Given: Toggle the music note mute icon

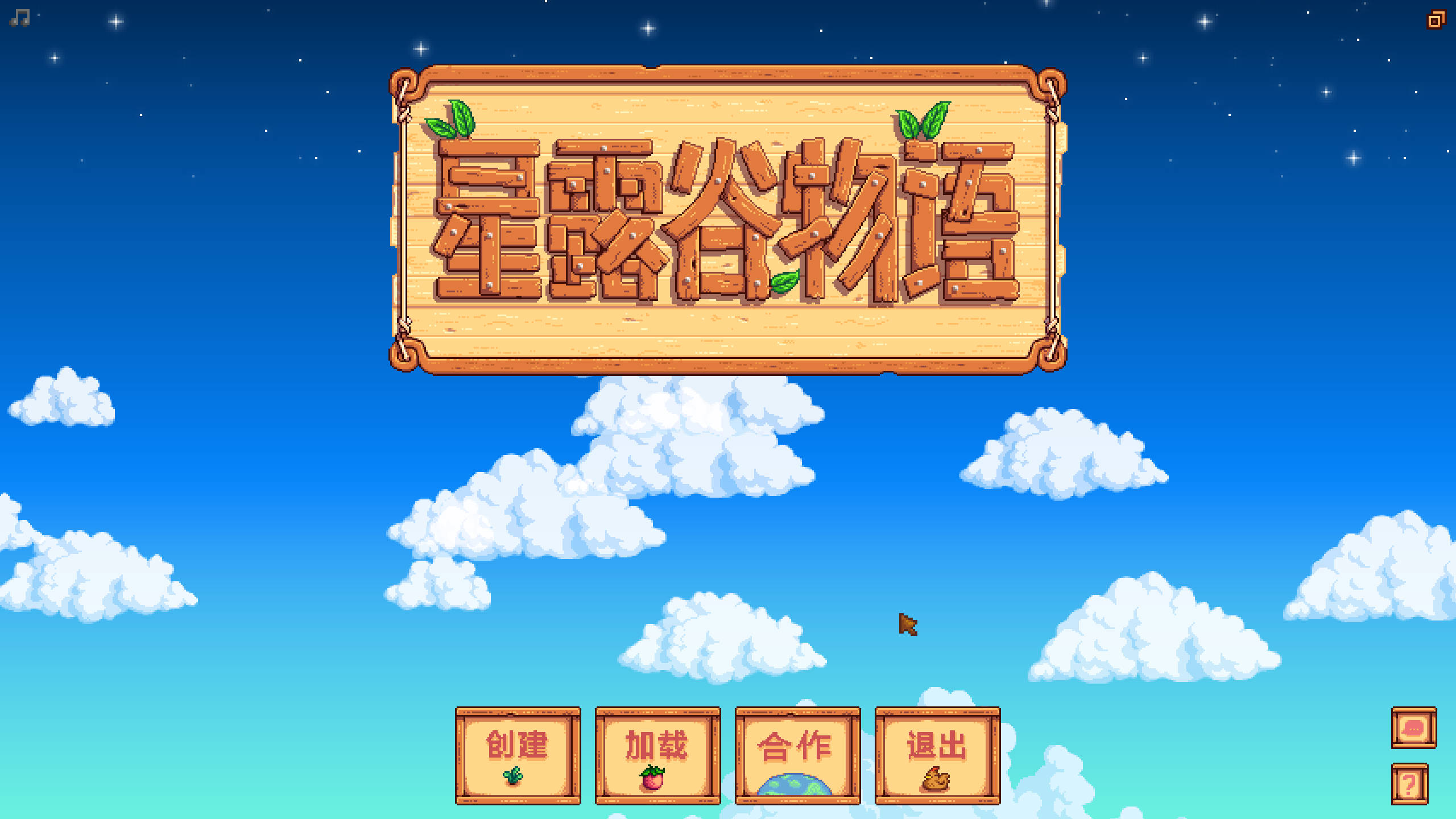Looking at the screenshot, I should pos(20,18).
